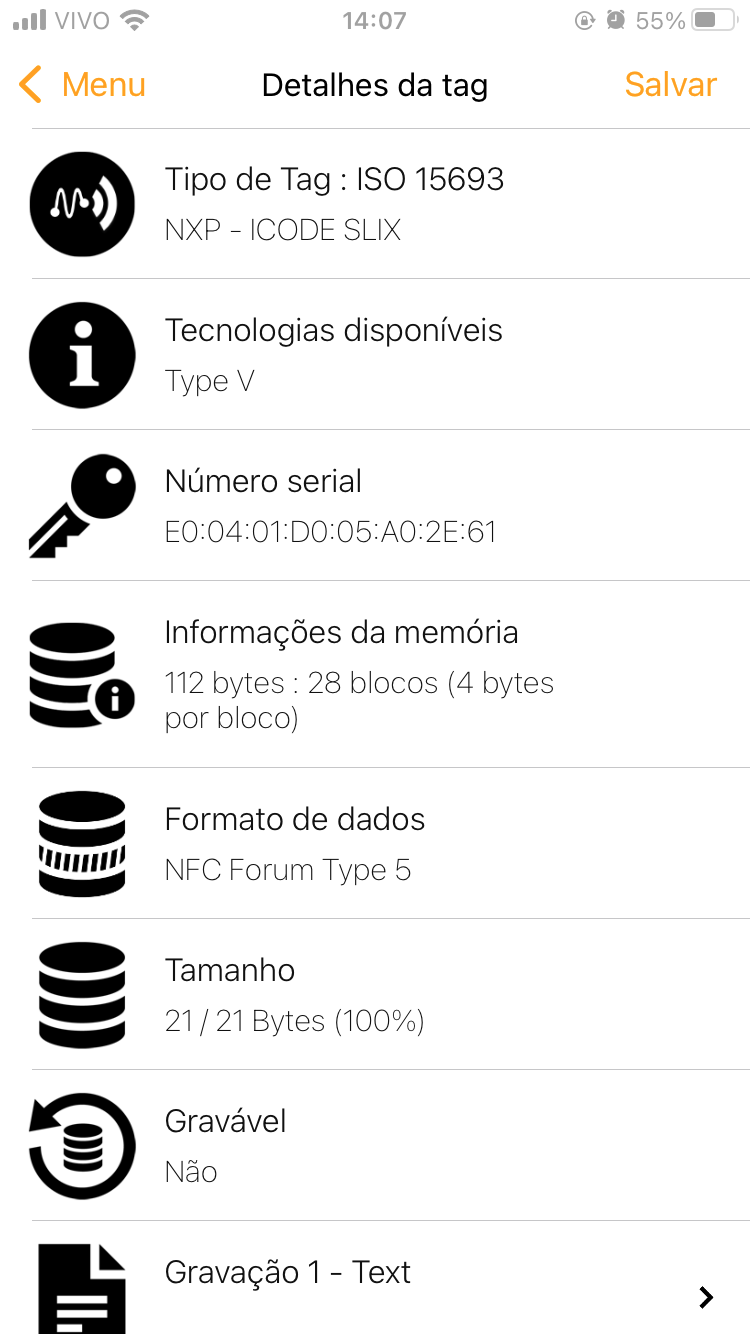Go back to Menu
750x1334 pixels.
tap(82, 85)
